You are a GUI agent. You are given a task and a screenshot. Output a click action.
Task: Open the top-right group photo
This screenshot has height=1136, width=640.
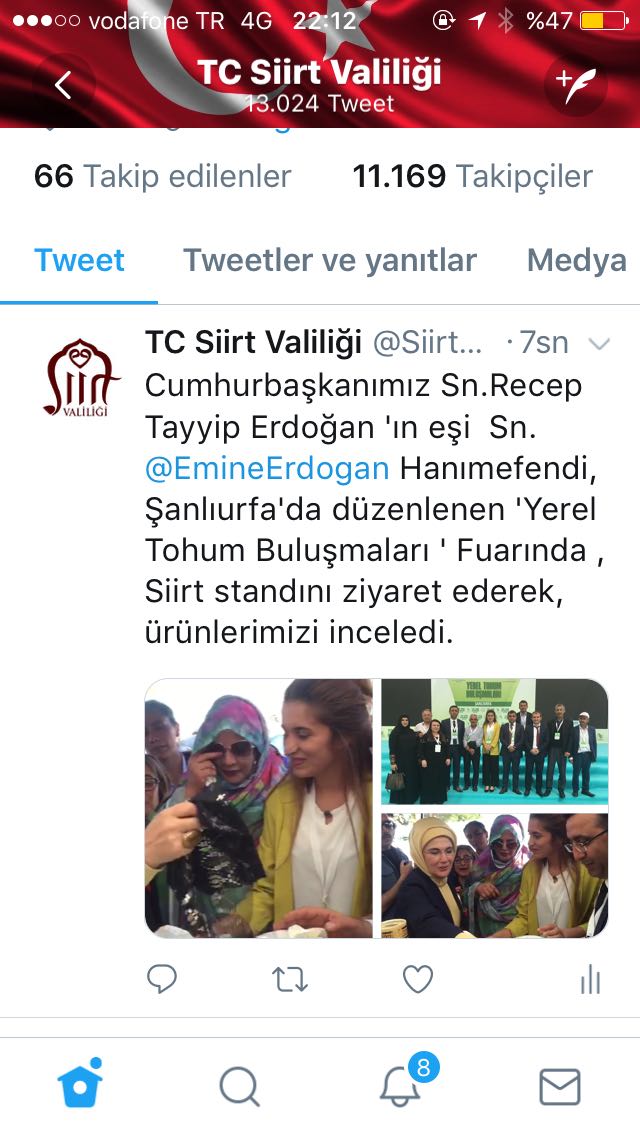[494, 741]
